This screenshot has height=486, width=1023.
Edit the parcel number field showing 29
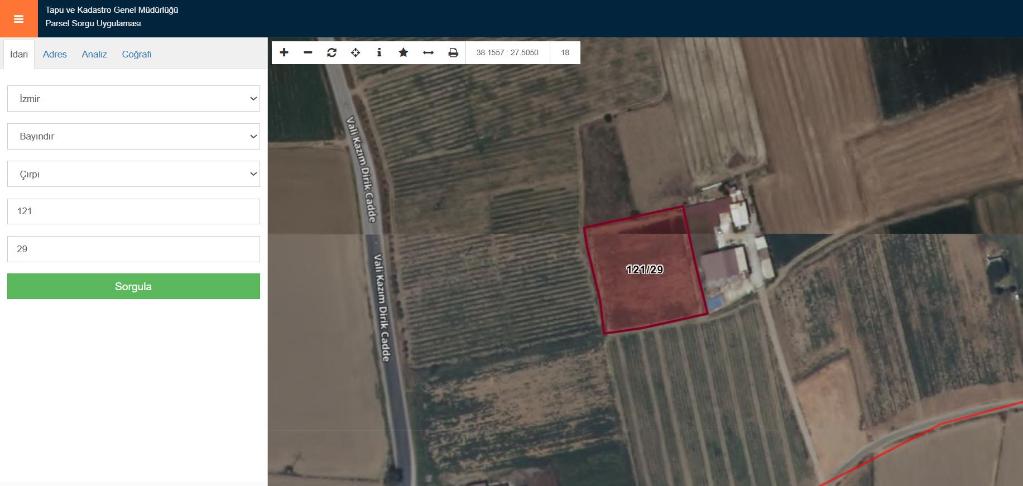133,248
